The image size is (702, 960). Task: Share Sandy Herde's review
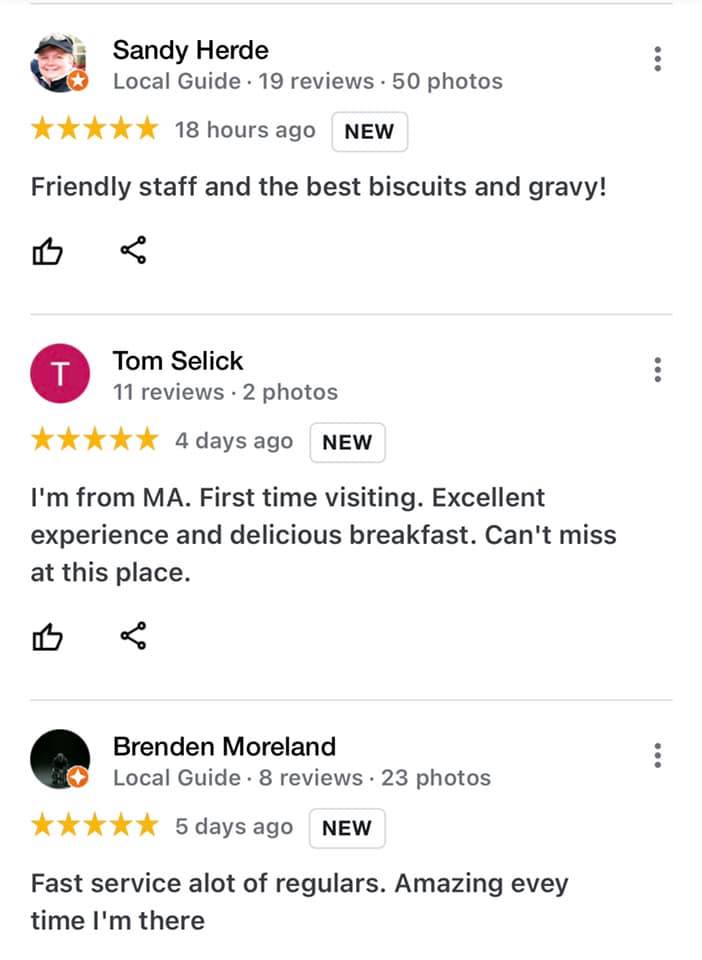click(133, 251)
